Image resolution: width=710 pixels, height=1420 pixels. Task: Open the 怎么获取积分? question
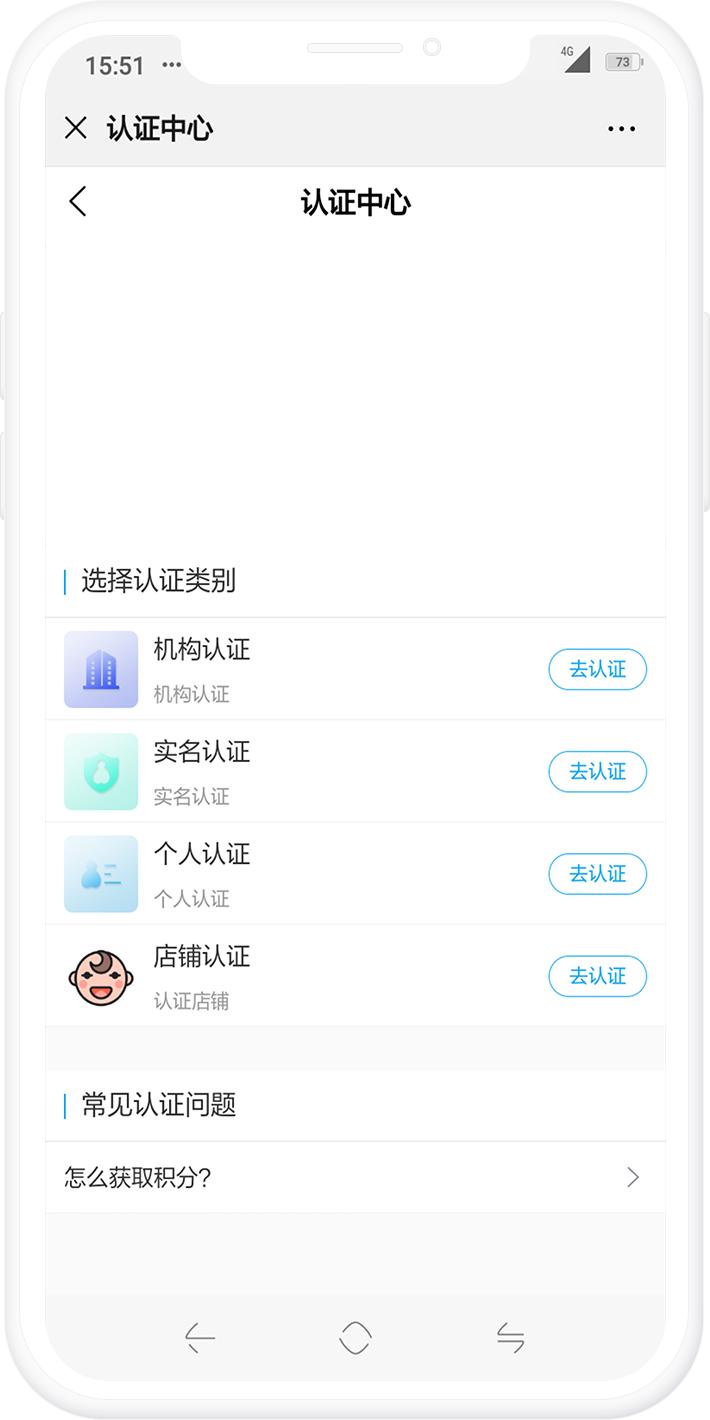pyautogui.click(x=355, y=1178)
